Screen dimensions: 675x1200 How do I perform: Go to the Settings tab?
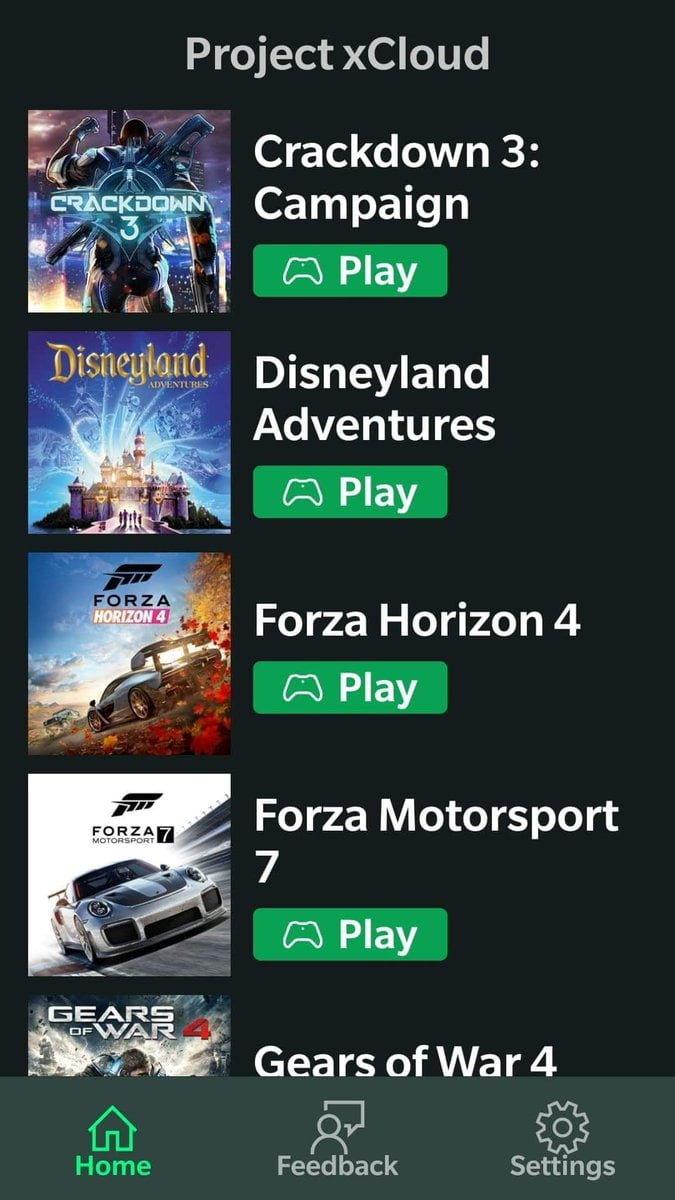562,1141
